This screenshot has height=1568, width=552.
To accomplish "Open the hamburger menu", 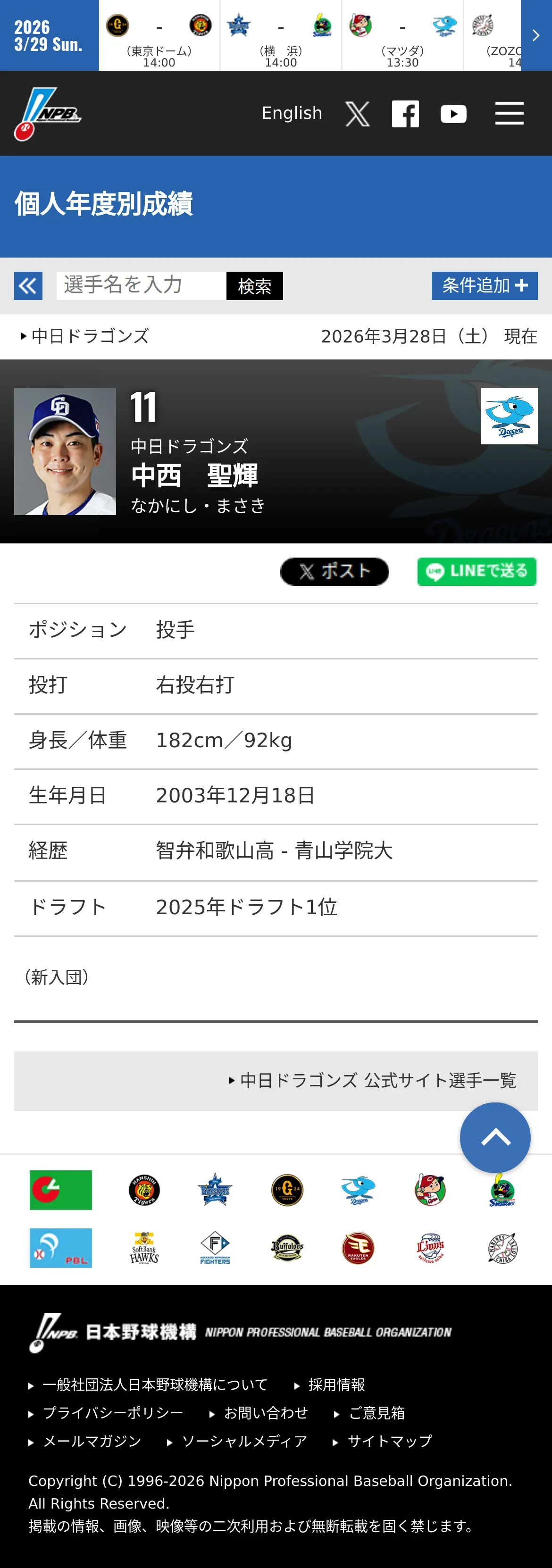I will 509,113.
